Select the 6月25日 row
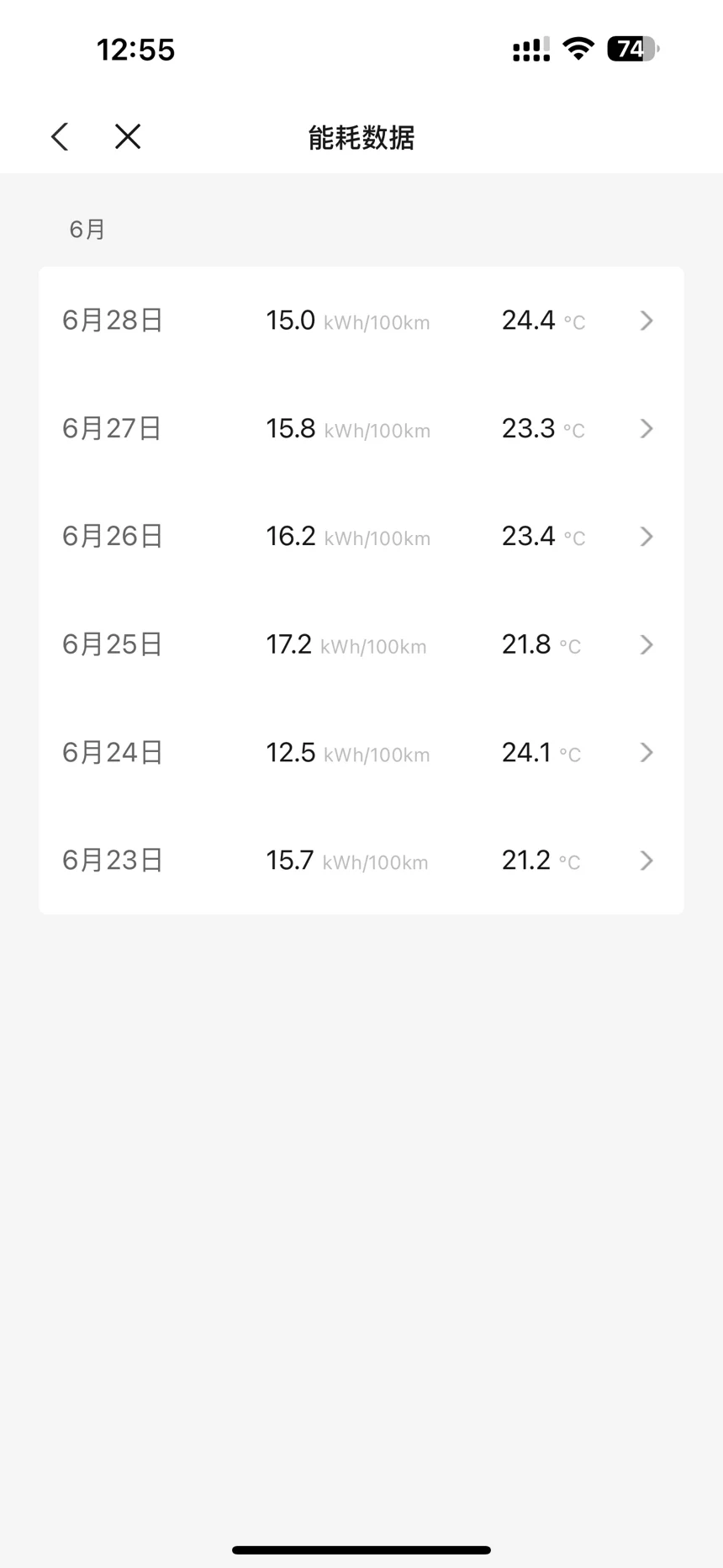 (x=361, y=644)
